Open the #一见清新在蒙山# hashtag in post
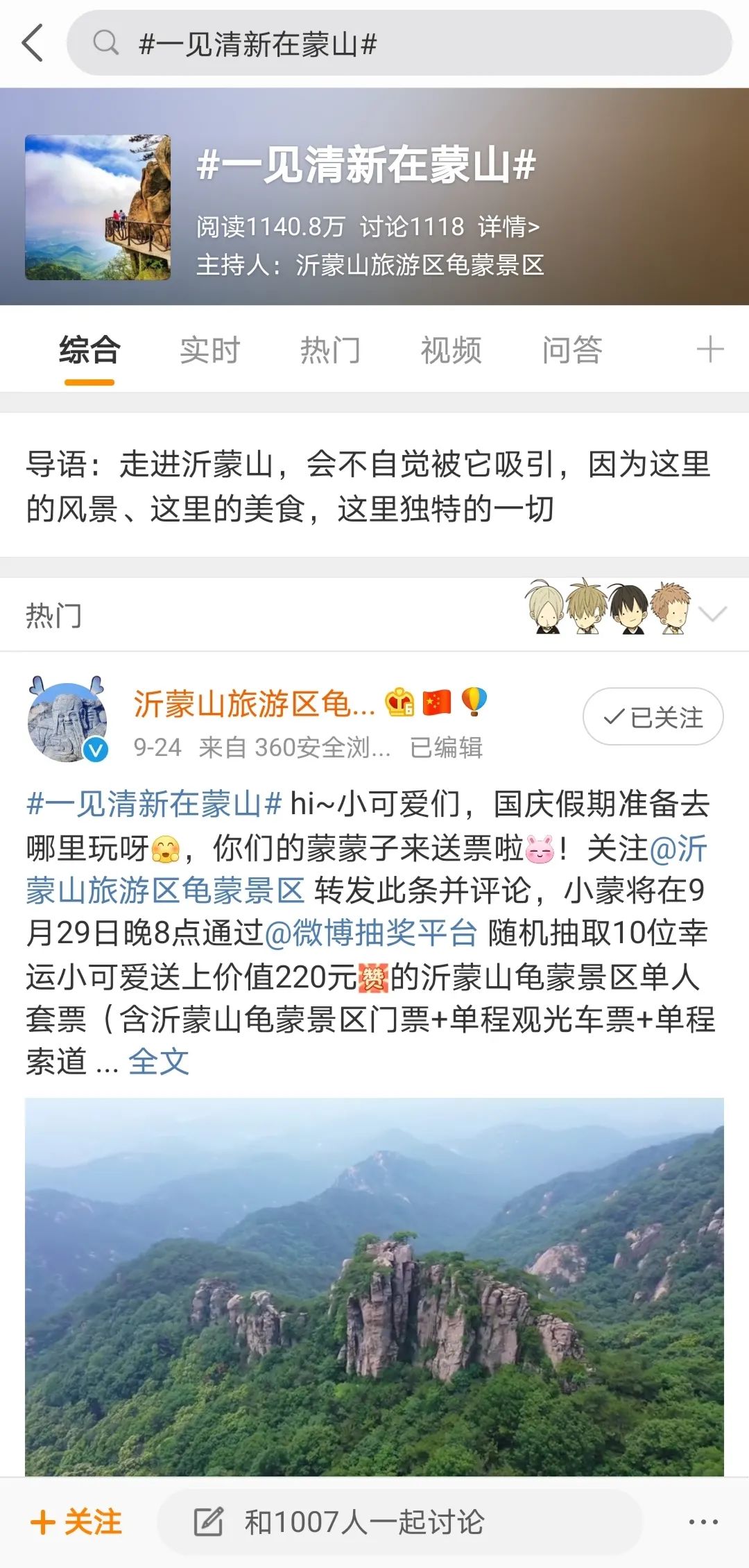This screenshot has height=1568, width=749. (x=154, y=804)
